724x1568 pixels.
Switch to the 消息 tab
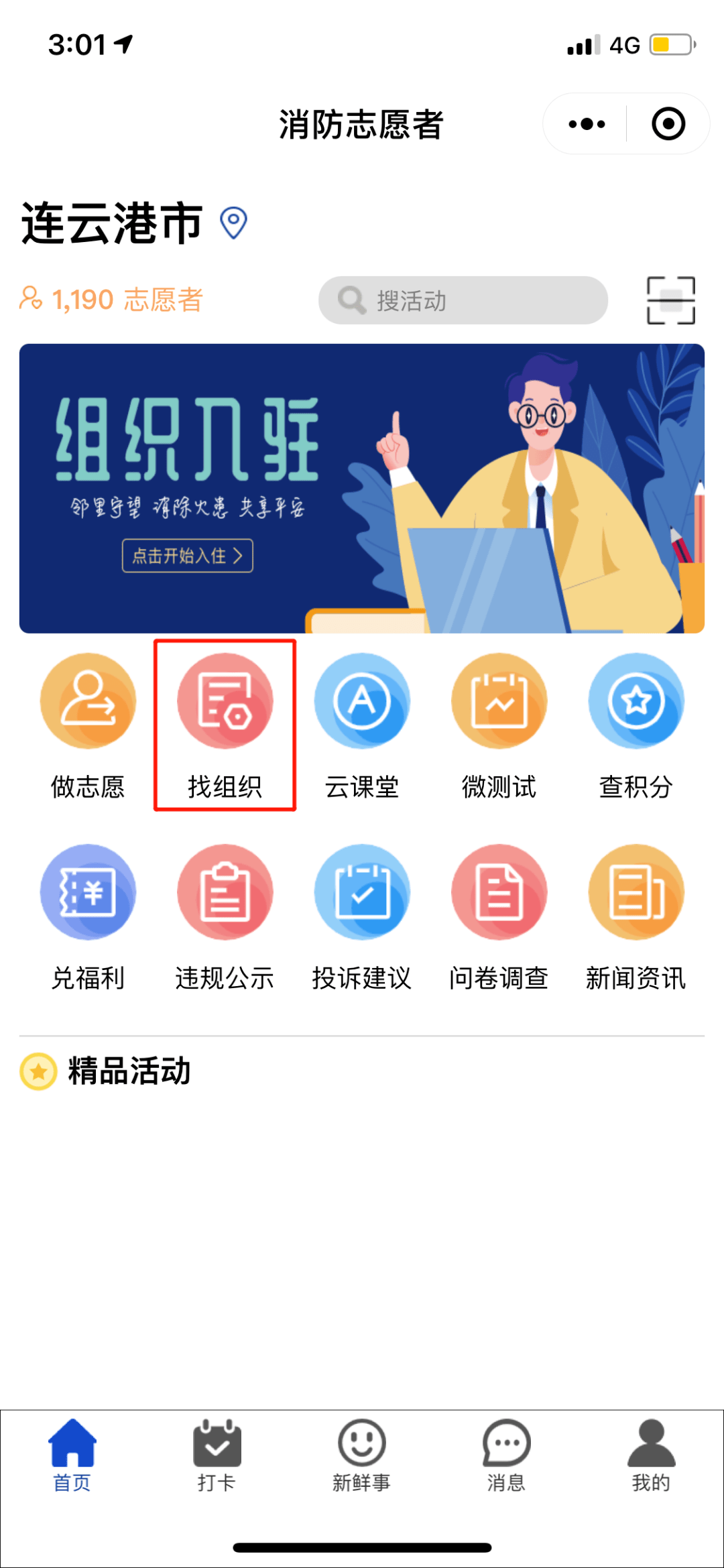(506, 1455)
